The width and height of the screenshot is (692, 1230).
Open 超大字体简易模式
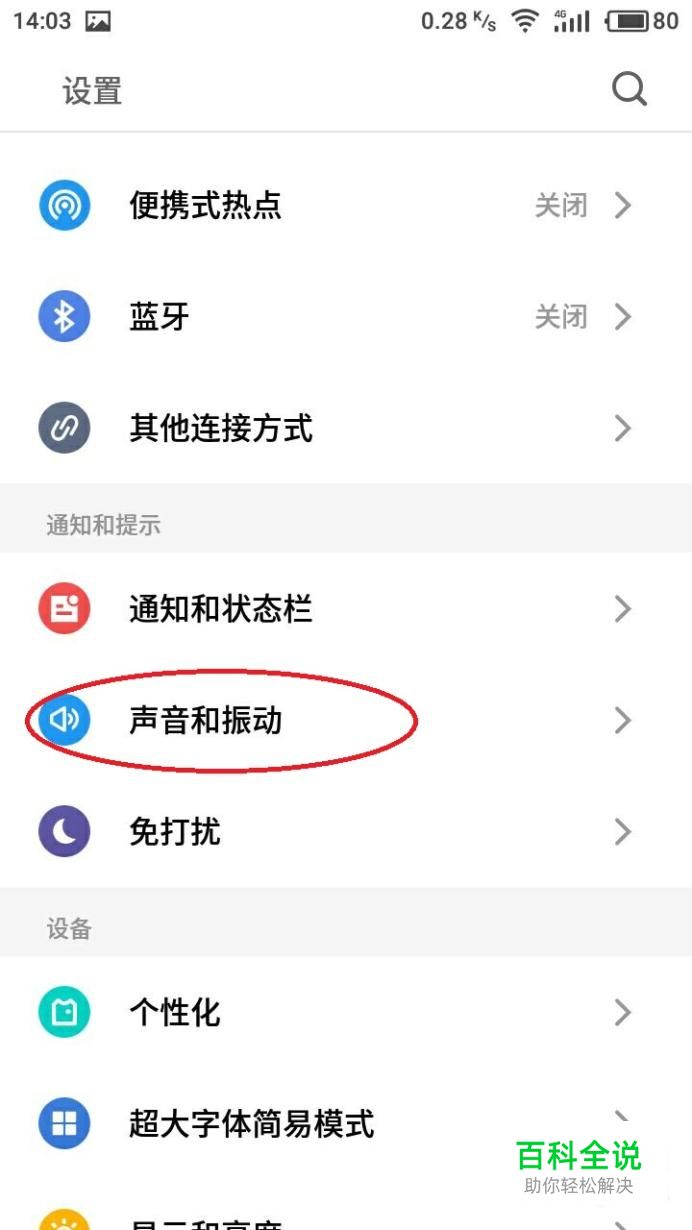(346, 1124)
